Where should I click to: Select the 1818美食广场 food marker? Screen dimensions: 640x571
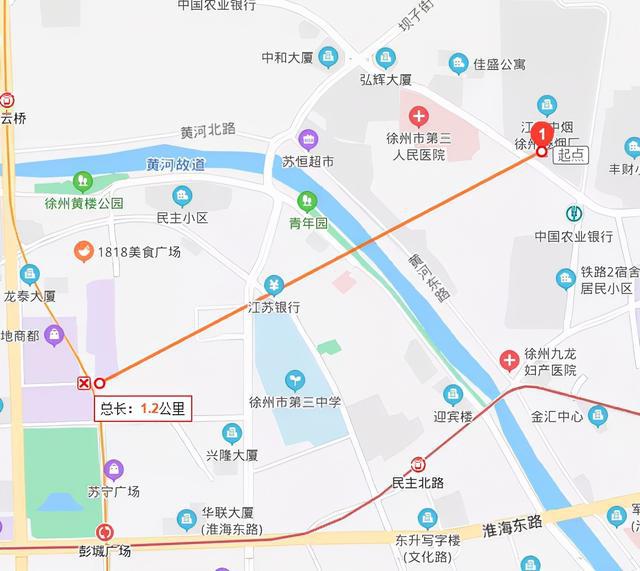85,251
